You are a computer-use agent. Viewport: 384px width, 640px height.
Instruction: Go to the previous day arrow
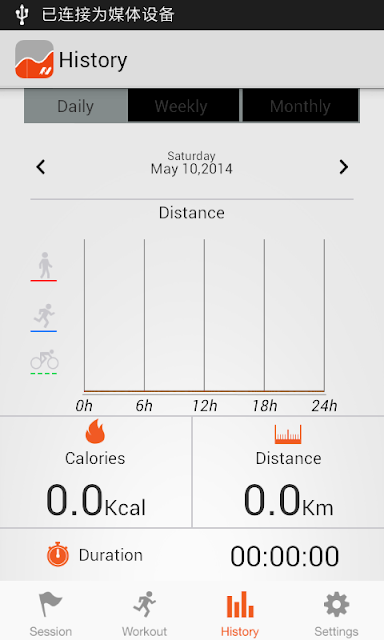(40, 167)
